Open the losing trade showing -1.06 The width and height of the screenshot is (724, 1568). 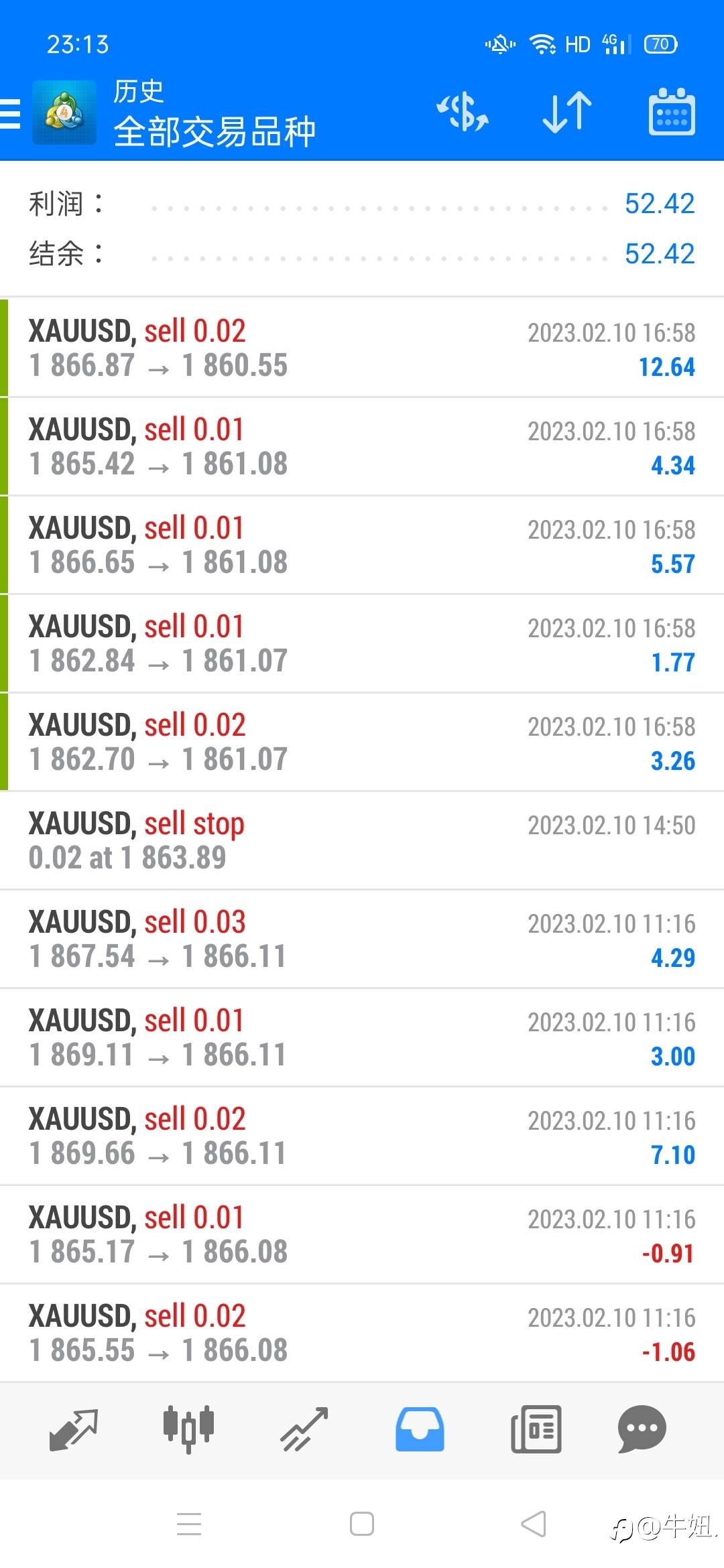362,1333
